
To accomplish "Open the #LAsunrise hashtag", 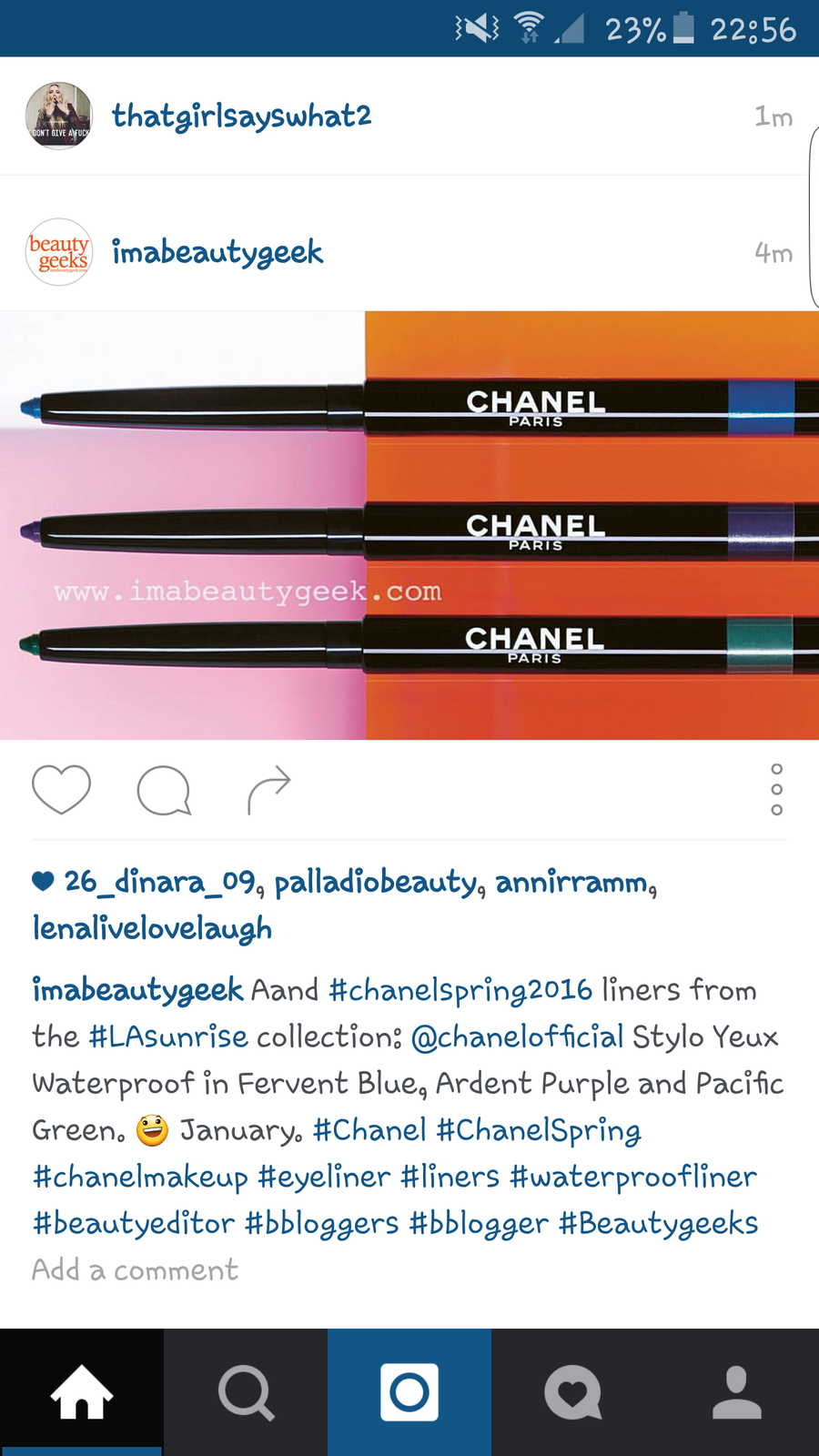I will tap(168, 1036).
